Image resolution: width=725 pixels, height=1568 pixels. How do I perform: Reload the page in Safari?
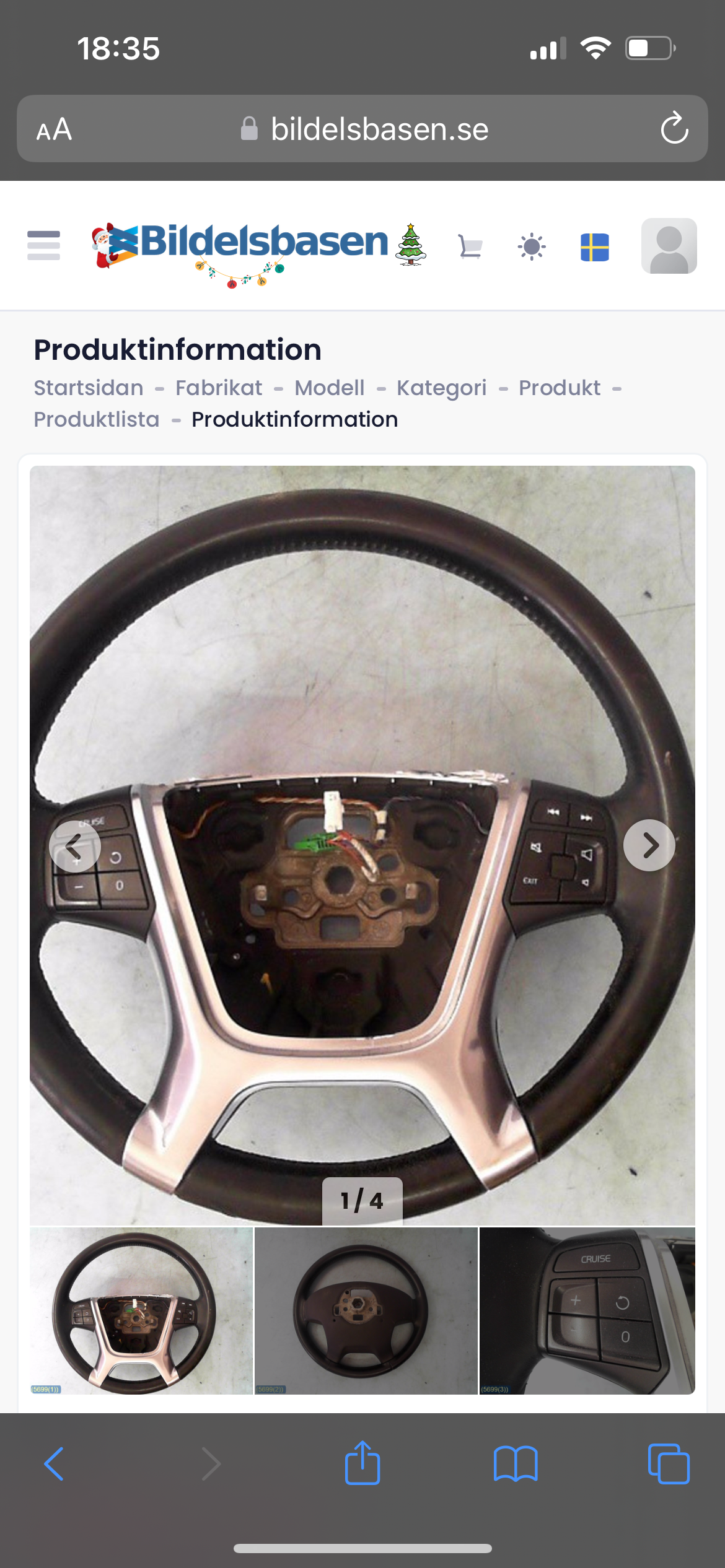click(674, 129)
